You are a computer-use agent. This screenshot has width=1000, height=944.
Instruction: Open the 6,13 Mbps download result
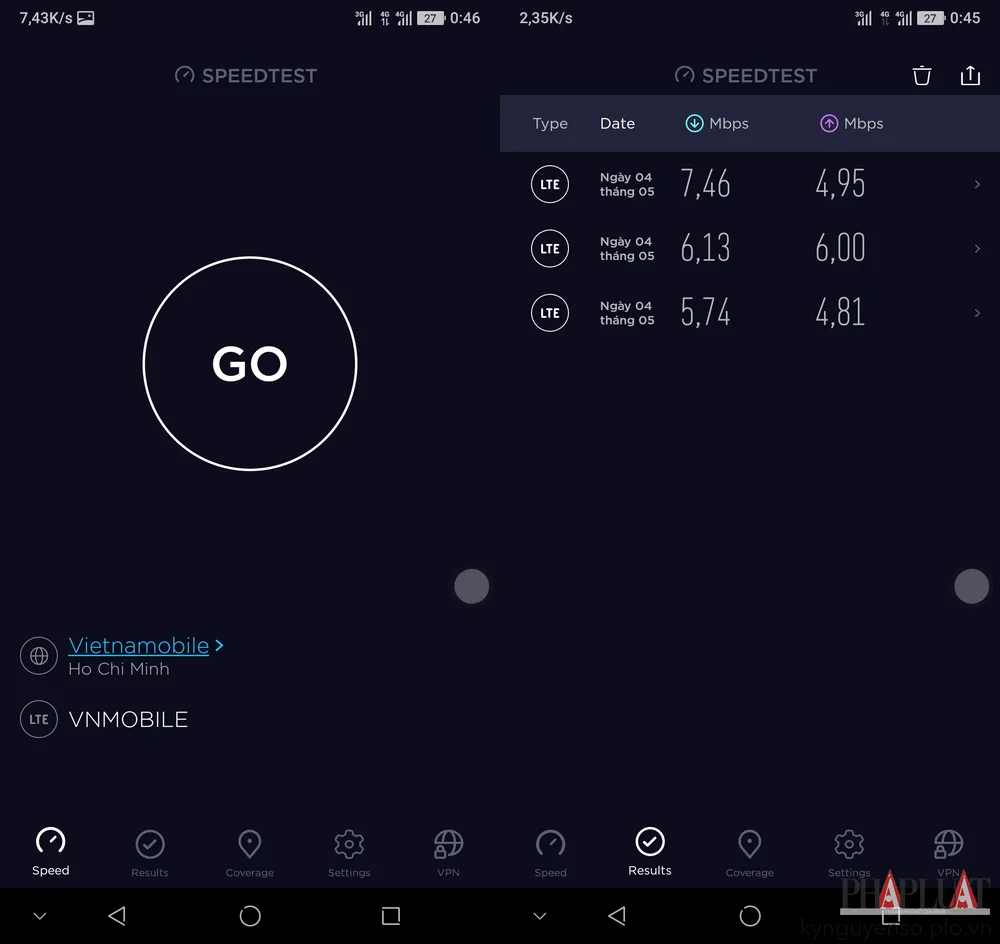(x=705, y=248)
